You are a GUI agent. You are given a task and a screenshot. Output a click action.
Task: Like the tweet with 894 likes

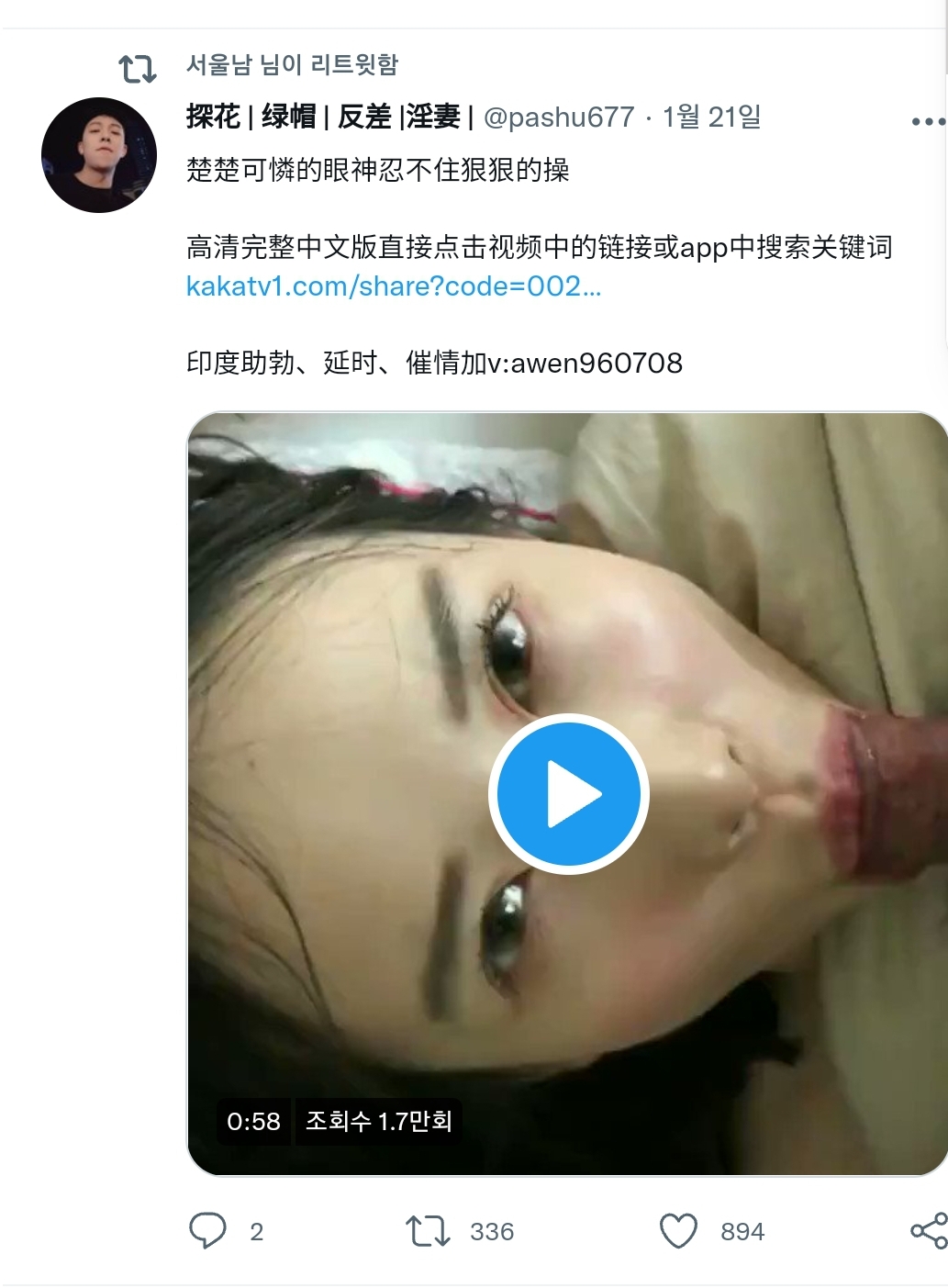pos(678,1230)
